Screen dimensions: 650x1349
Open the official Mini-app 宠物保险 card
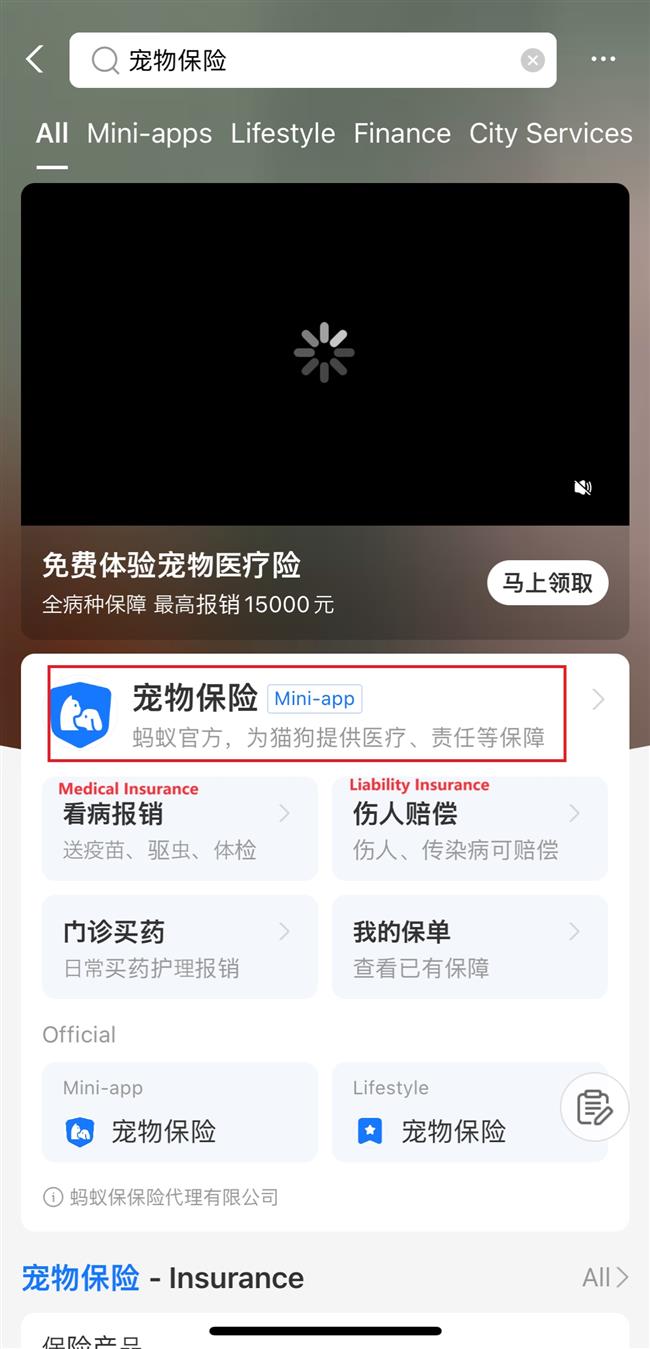point(179,1113)
